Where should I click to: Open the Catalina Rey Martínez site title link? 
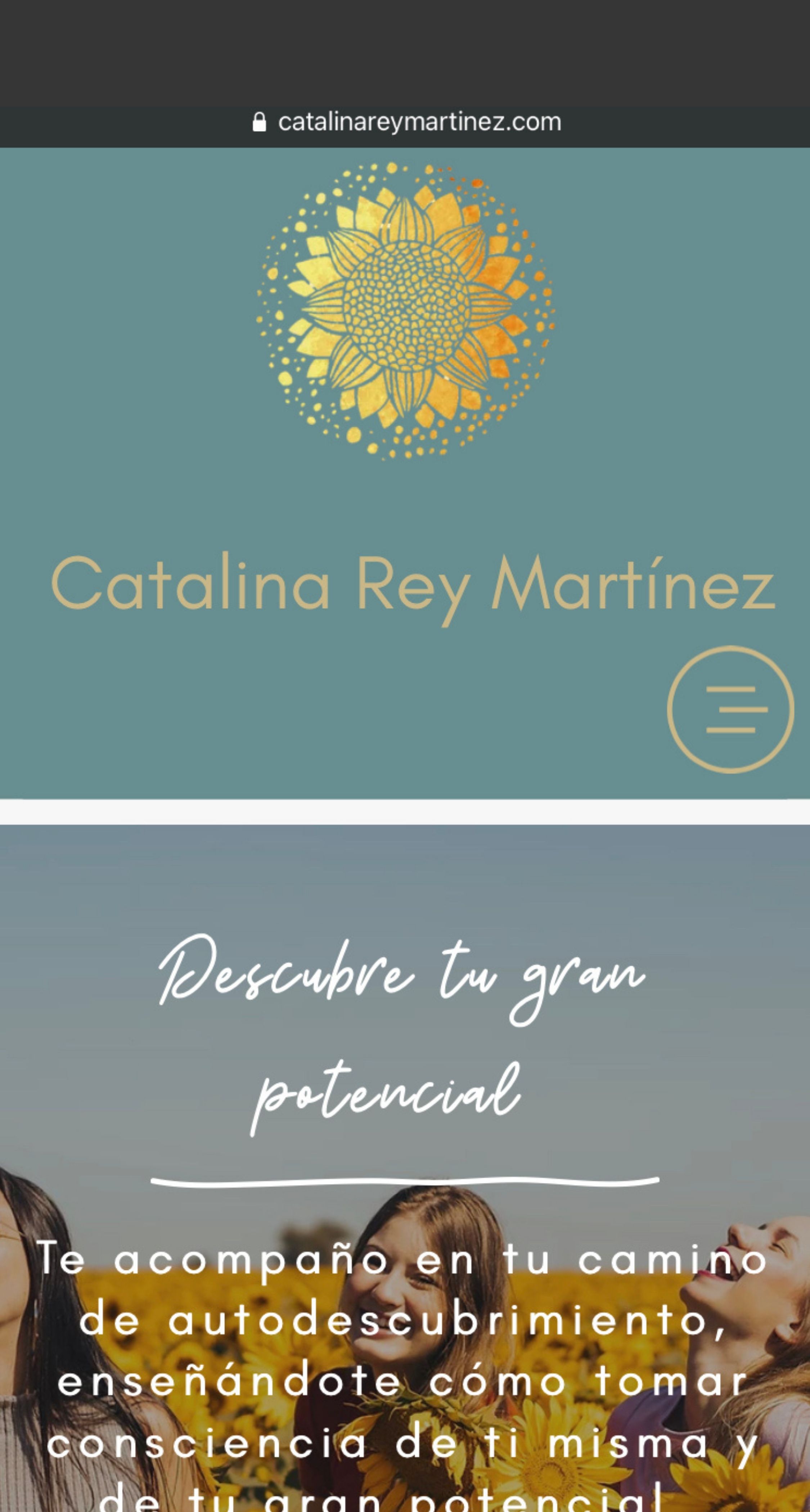pos(413,585)
